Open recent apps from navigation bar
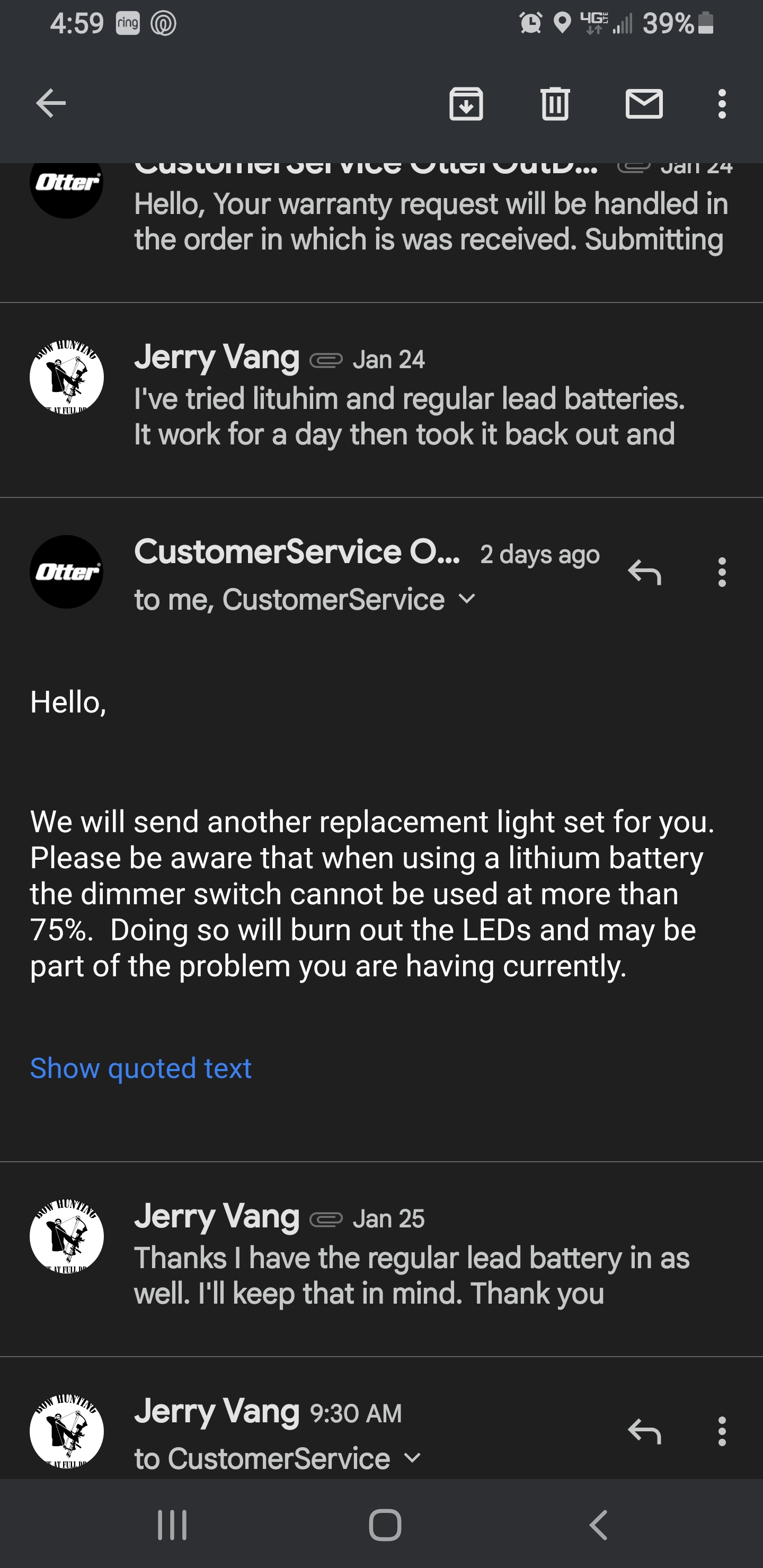Screen dimensions: 763x1568 coord(172,1525)
